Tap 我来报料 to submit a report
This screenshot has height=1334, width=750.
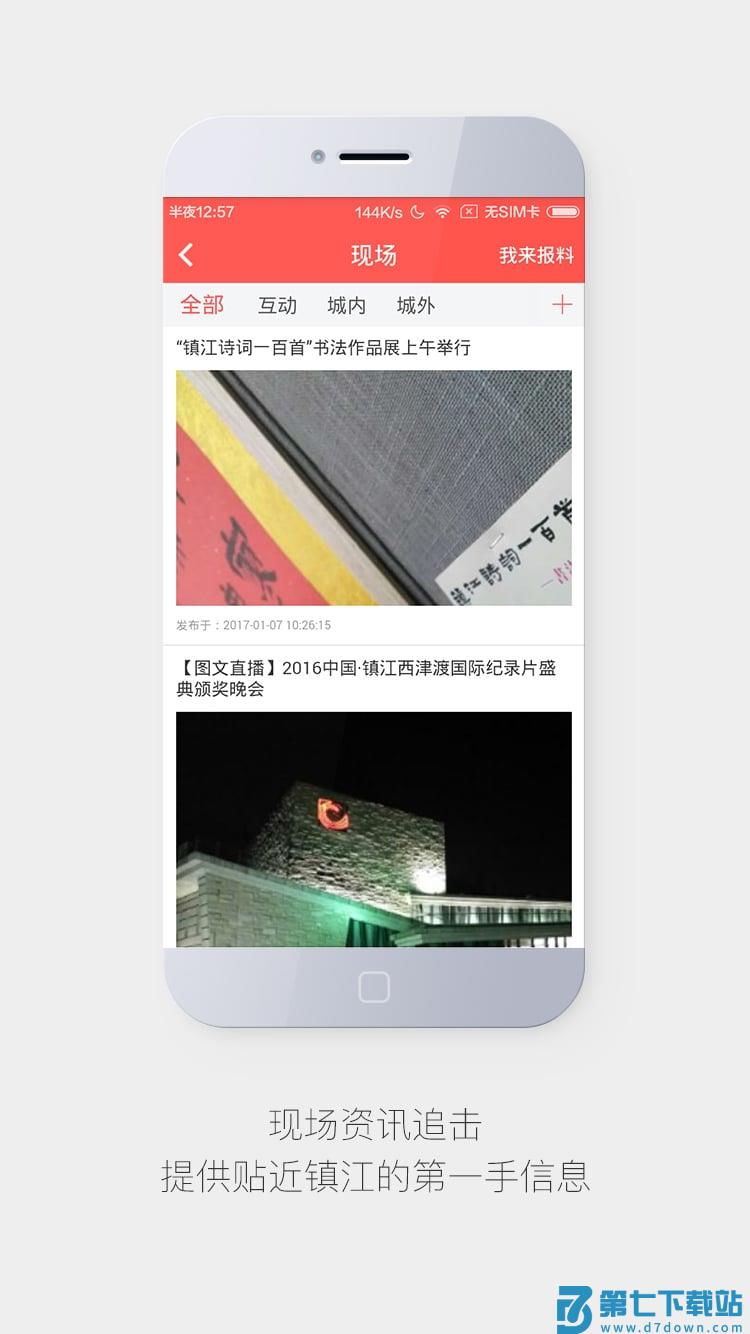pos(537,256)
